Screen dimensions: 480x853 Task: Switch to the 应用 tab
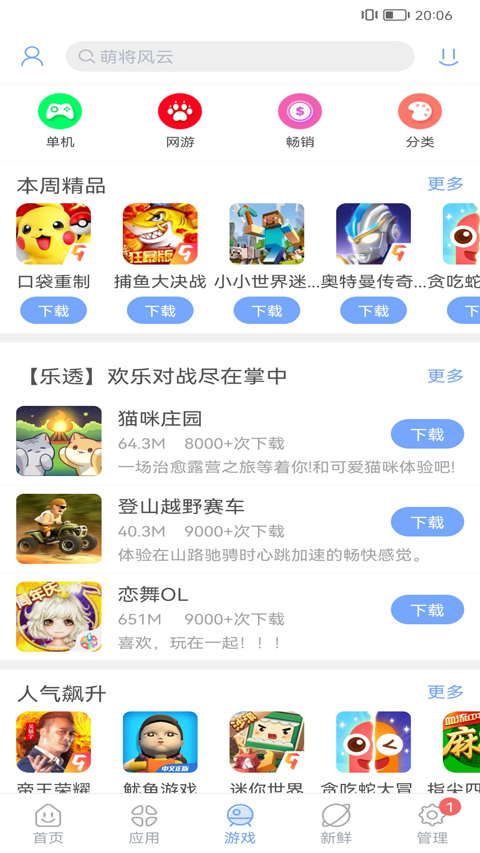click(x=144, y=824)
